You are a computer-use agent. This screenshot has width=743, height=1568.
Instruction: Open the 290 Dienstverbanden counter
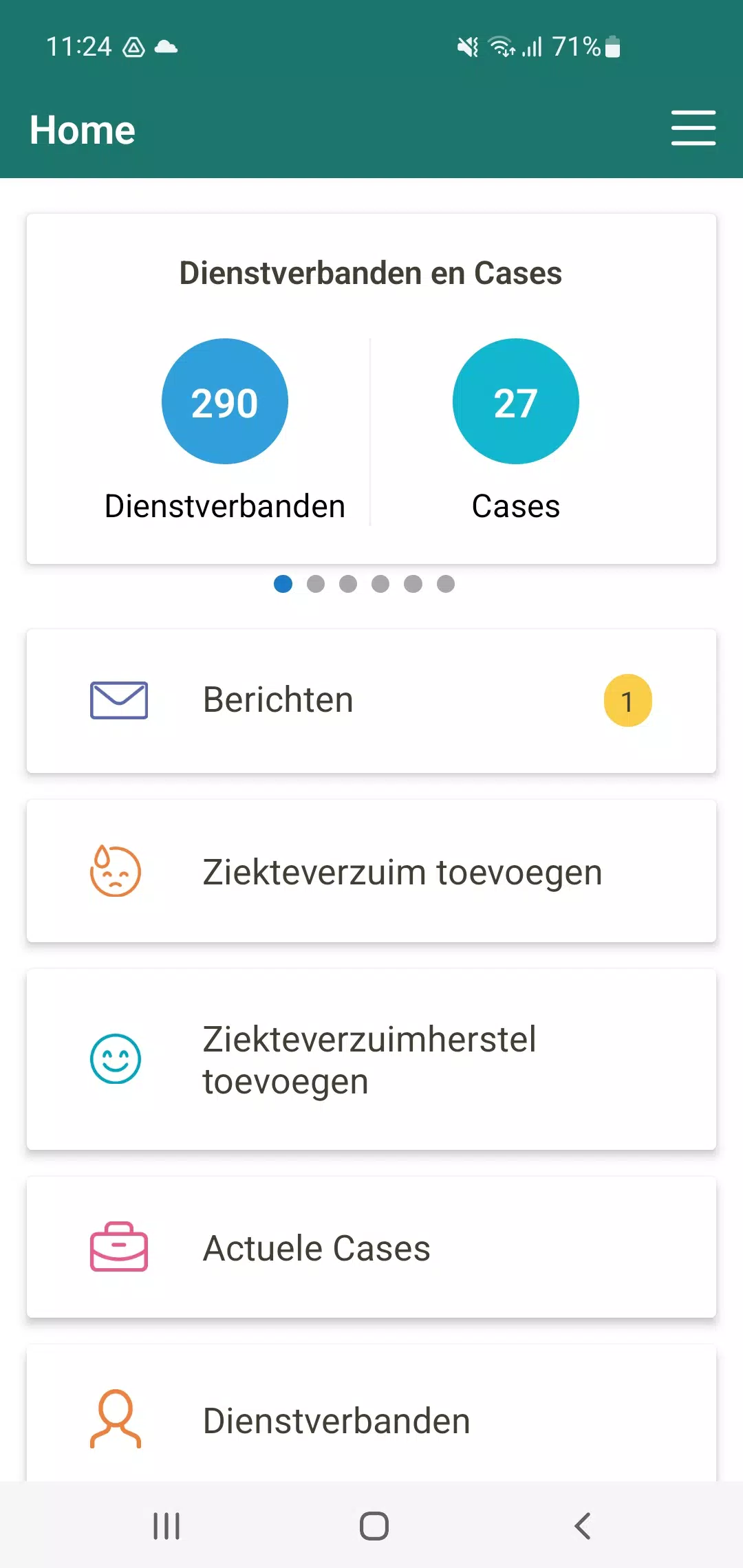click(225, 402)
